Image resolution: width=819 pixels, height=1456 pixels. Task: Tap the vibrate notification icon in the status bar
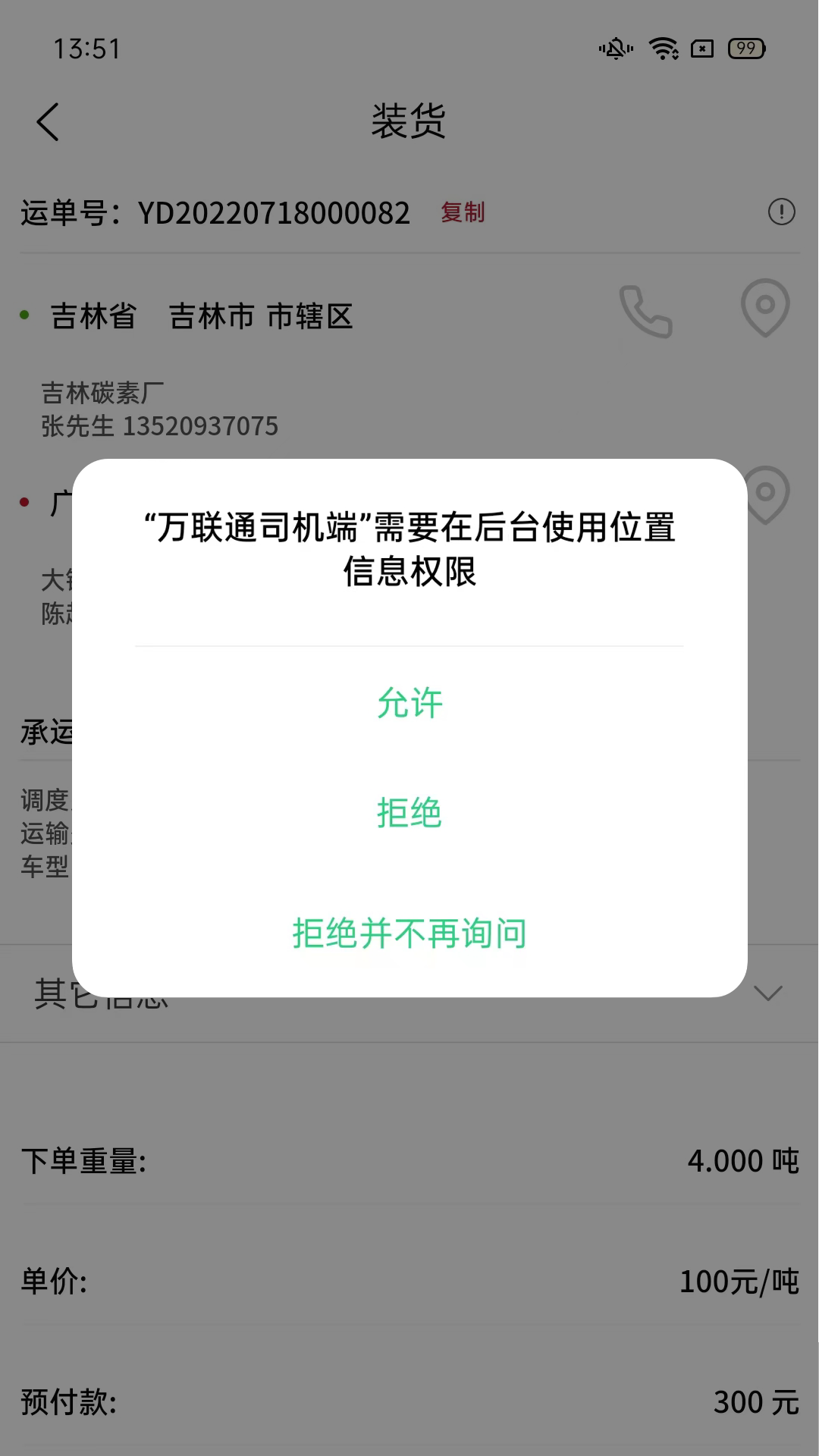(614, 48)
